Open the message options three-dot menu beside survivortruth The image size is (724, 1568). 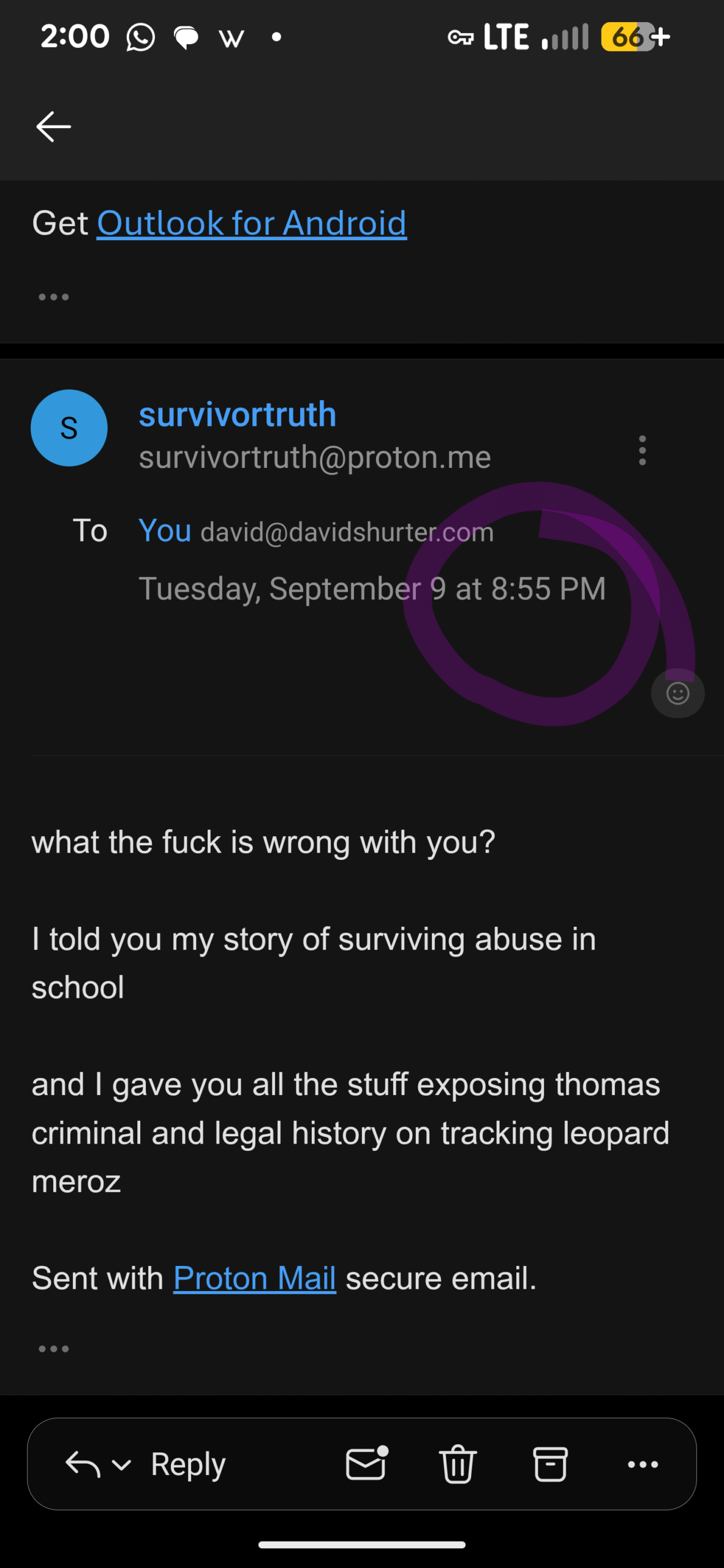[642, 450]
